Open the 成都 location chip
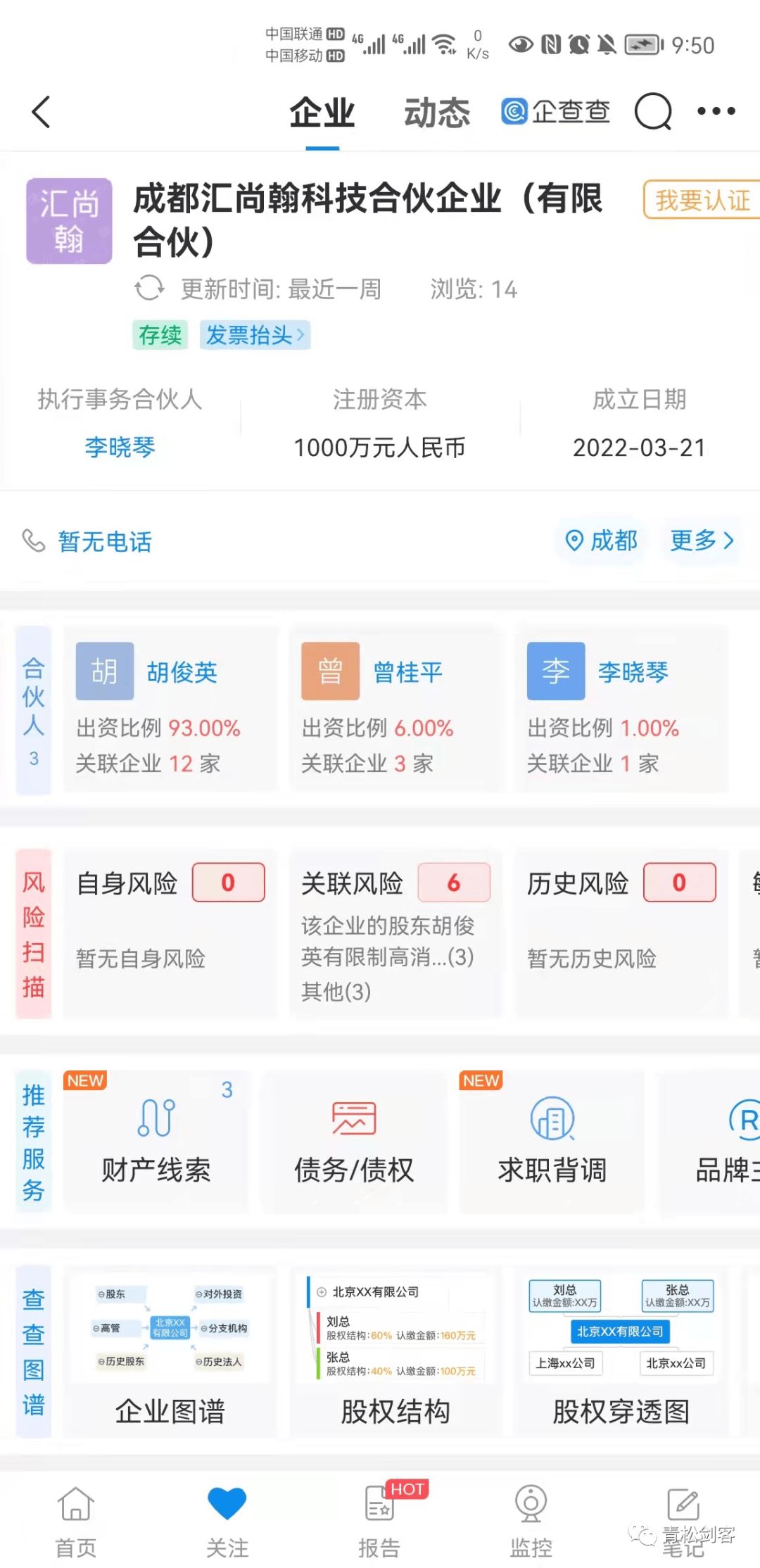Viewport: 760px width, 1568px height. 602,540
